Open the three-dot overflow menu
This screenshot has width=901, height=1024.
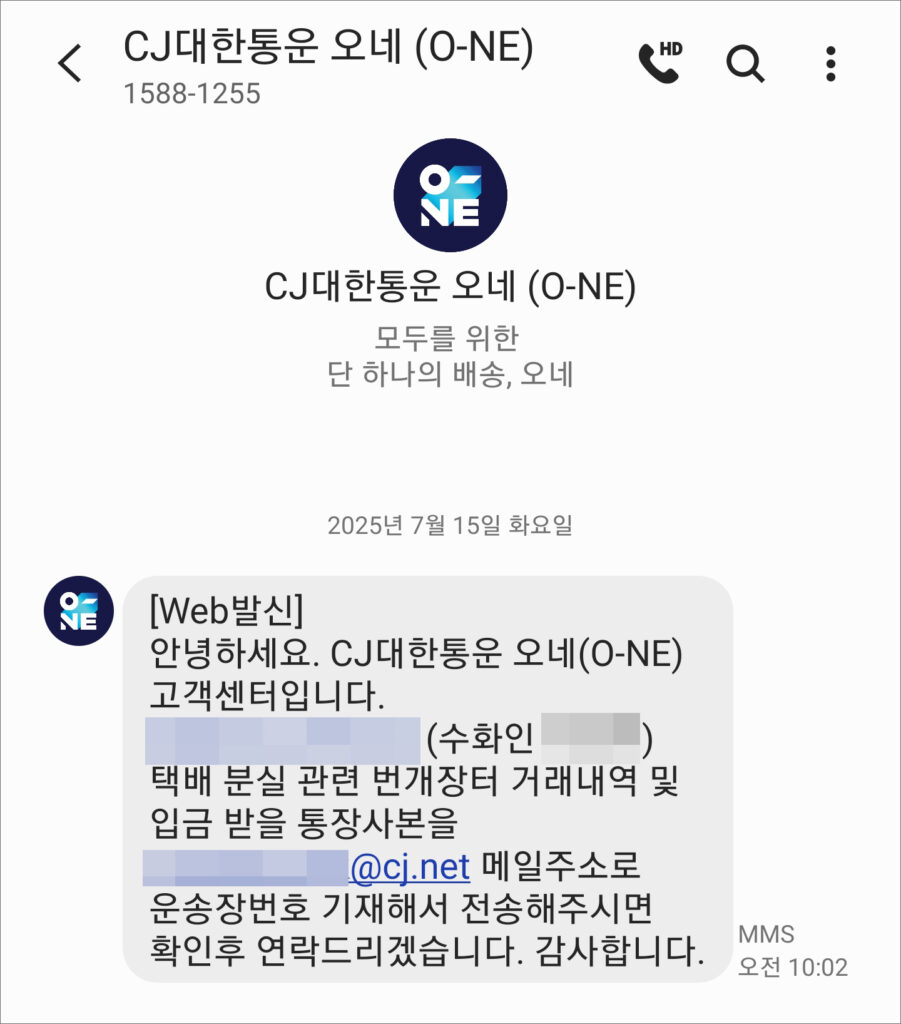831,64
